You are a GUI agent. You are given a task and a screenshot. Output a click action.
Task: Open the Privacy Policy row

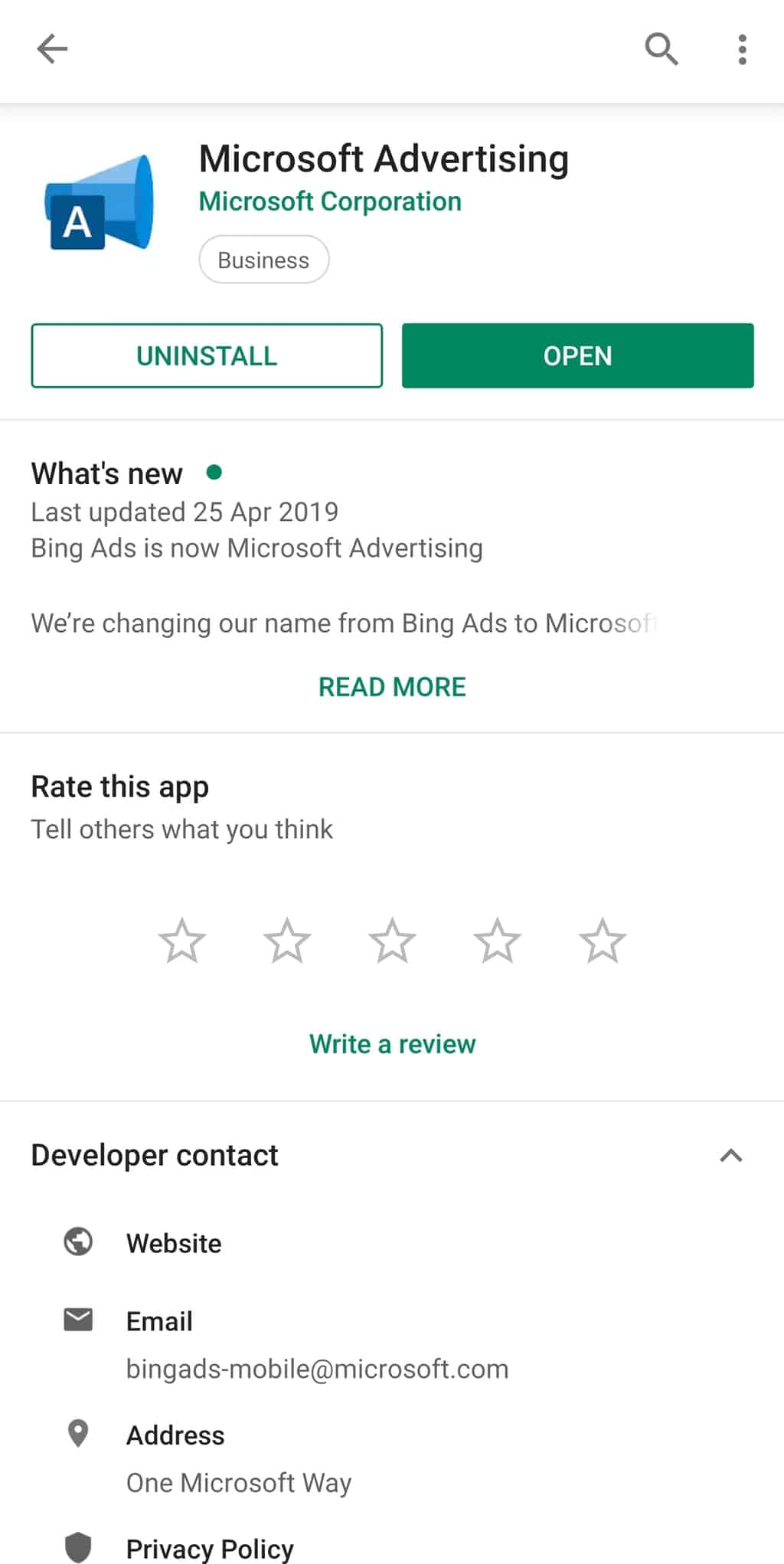210,1549
